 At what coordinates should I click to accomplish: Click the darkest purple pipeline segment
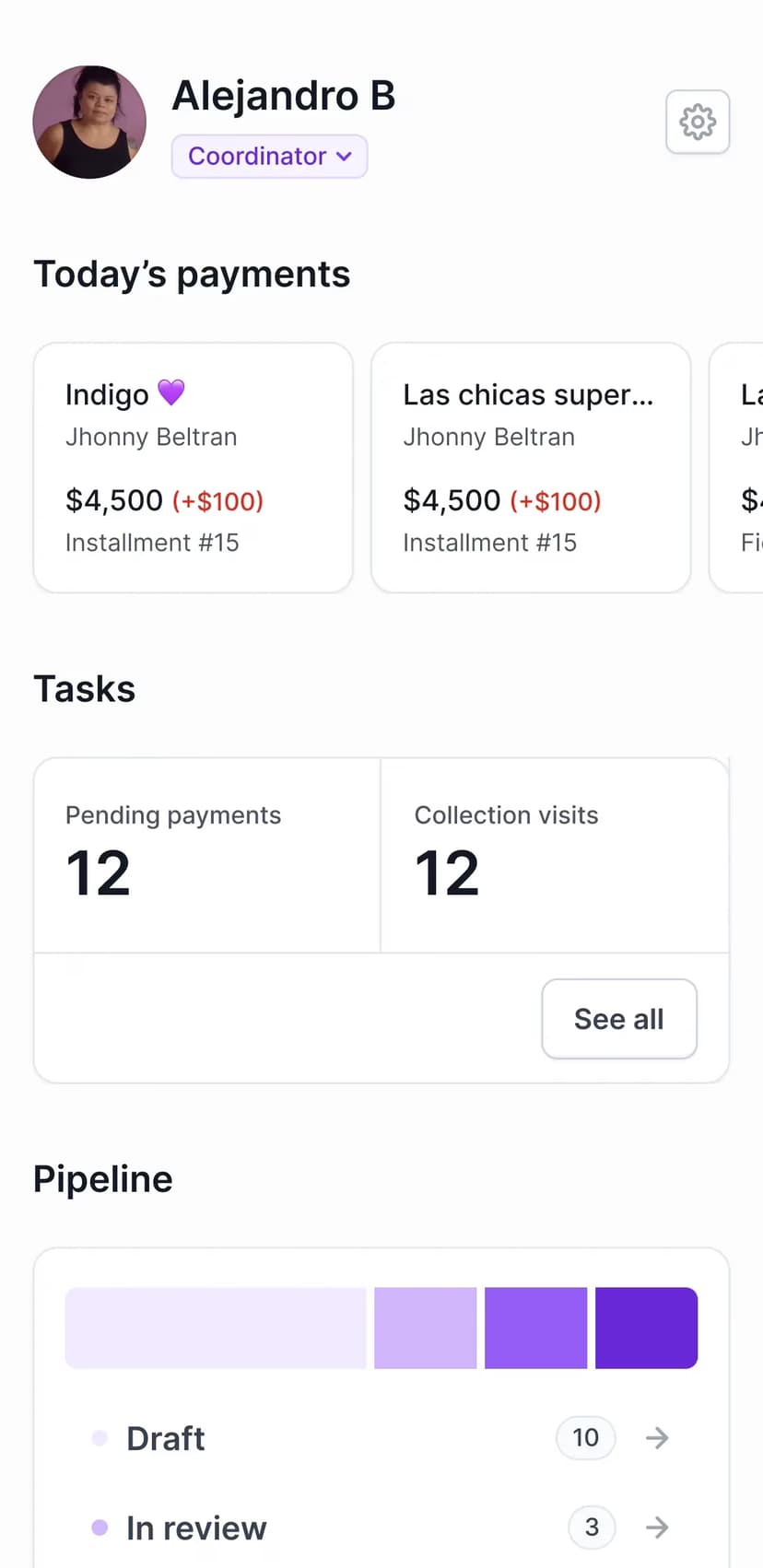646,1328
